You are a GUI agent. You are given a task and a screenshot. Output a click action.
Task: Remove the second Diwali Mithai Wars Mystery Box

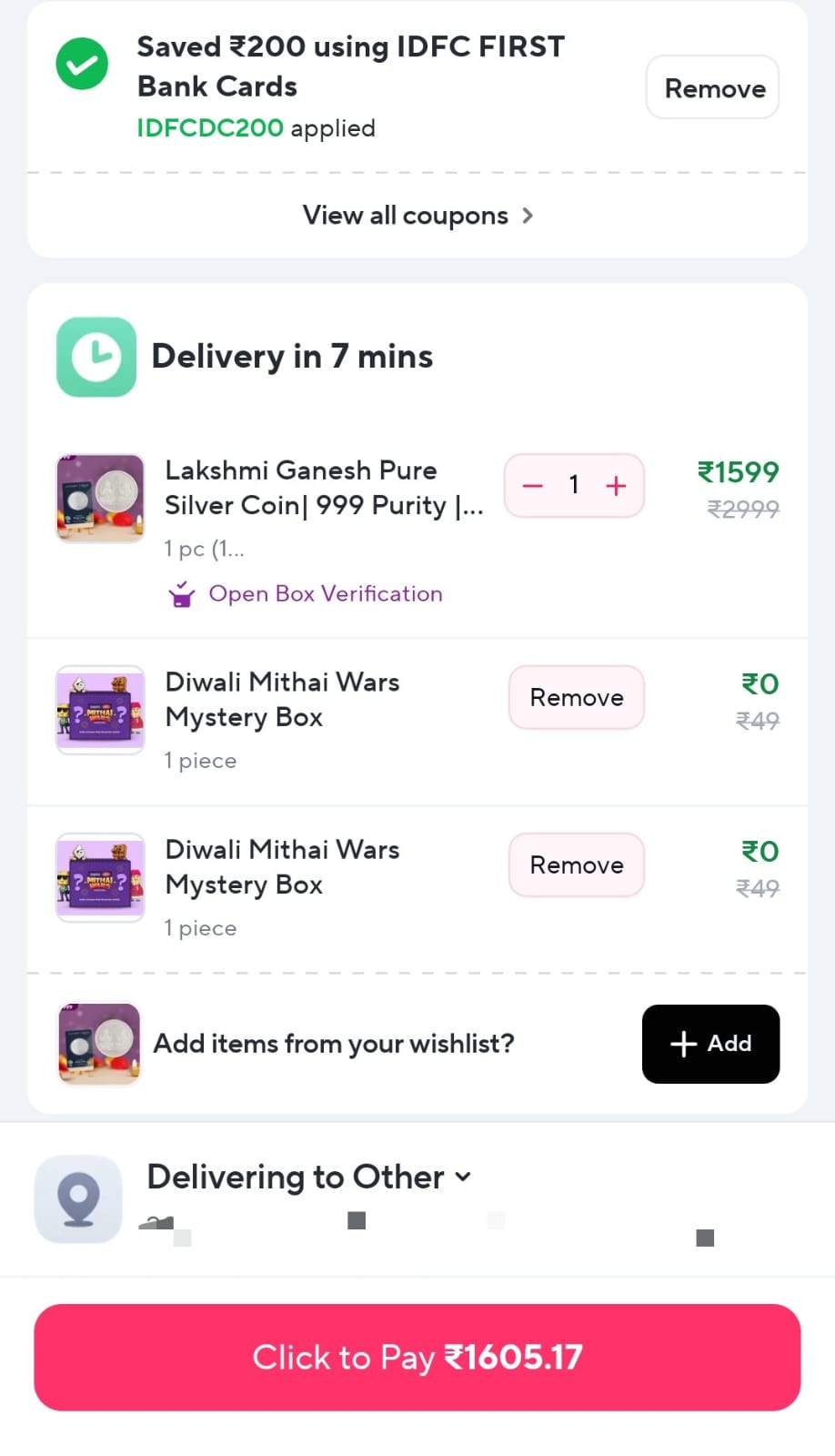[577, 865]
